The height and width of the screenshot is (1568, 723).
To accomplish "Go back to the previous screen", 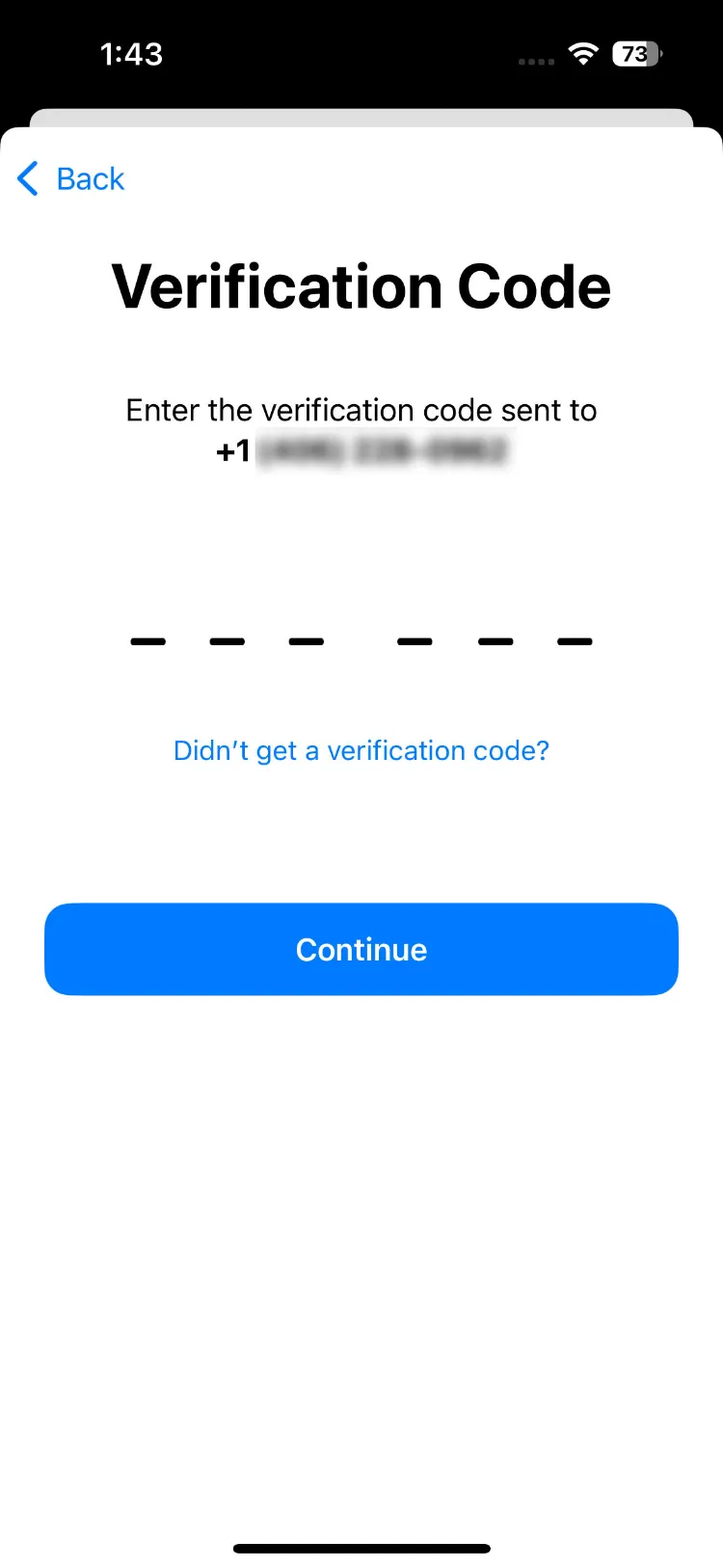I will point(72,179).
